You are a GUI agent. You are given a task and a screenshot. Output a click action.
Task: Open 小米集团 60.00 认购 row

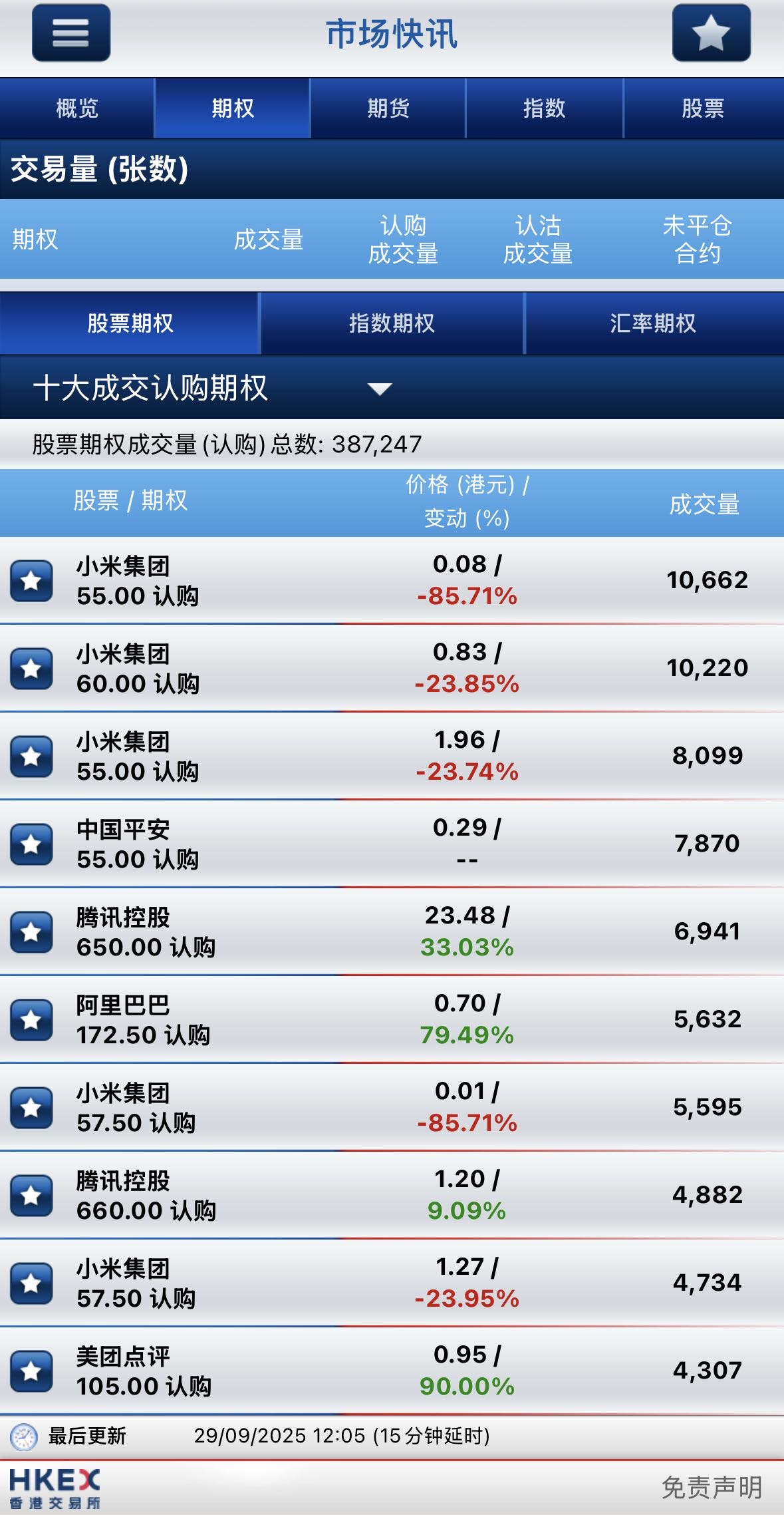[x=399, y=668]
